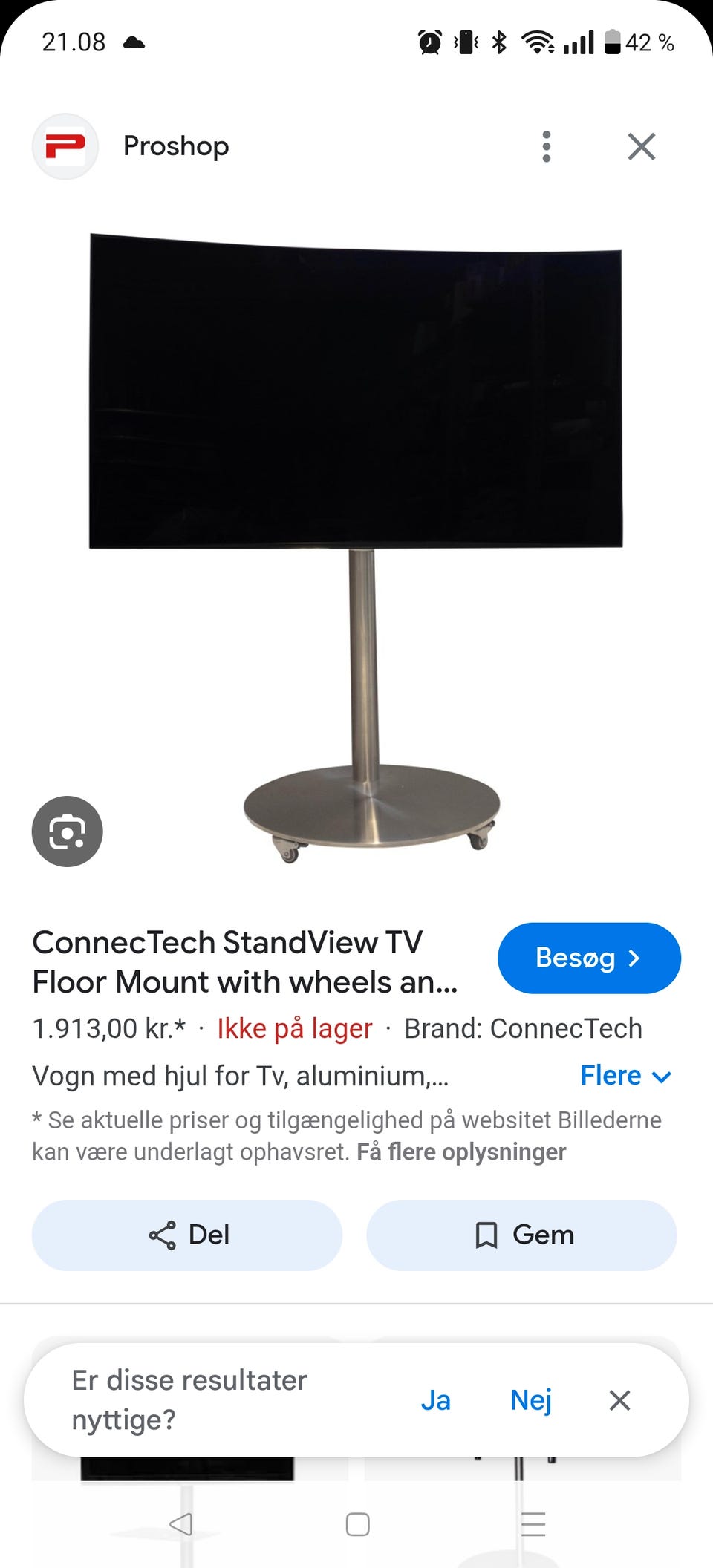The image size is (713, 1568).
Task: Open the TV floor mount product image
Action: [x=356, y=548]
